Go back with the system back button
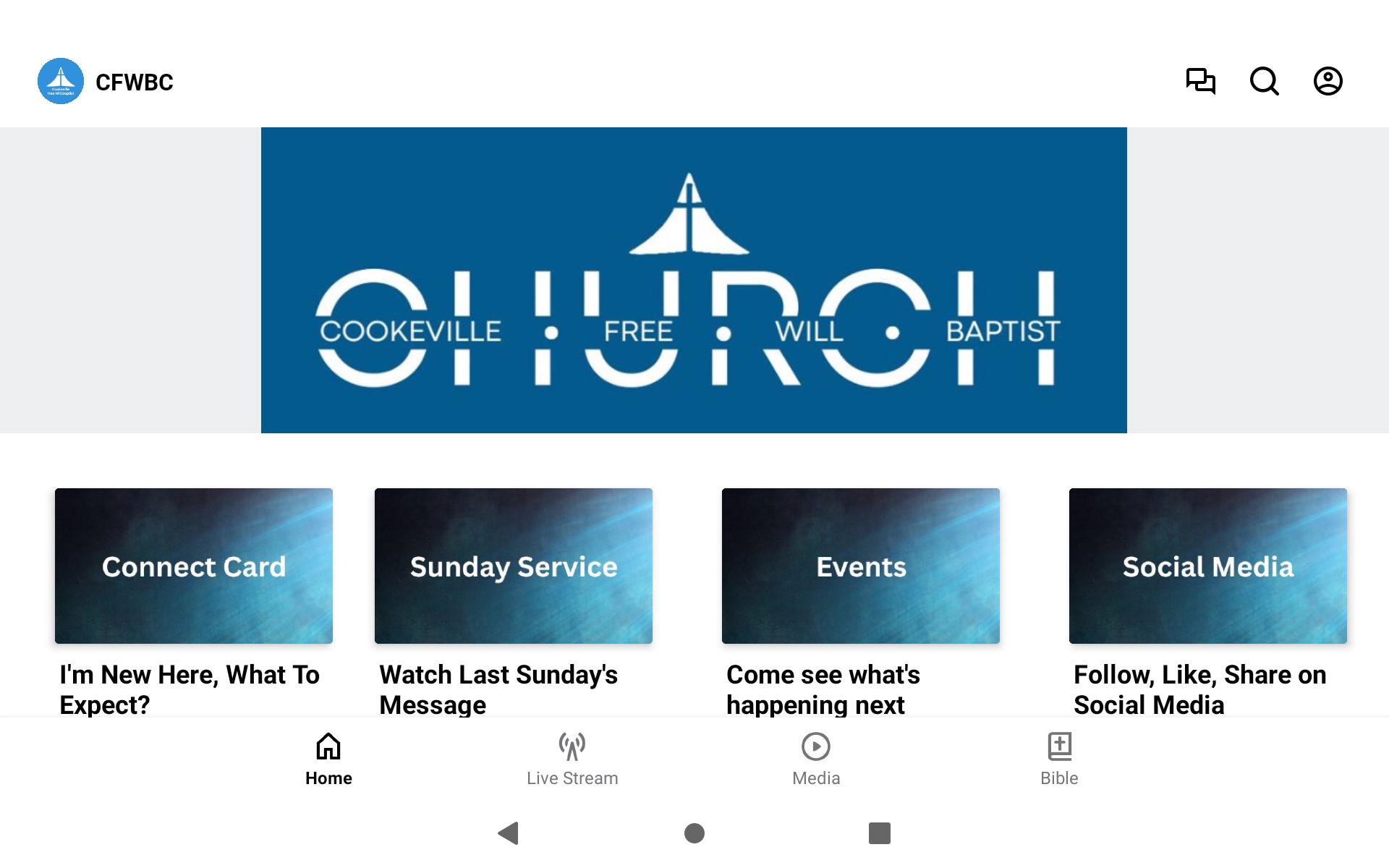Screen dimensions: 1389x868 click(x=509, y=833)
